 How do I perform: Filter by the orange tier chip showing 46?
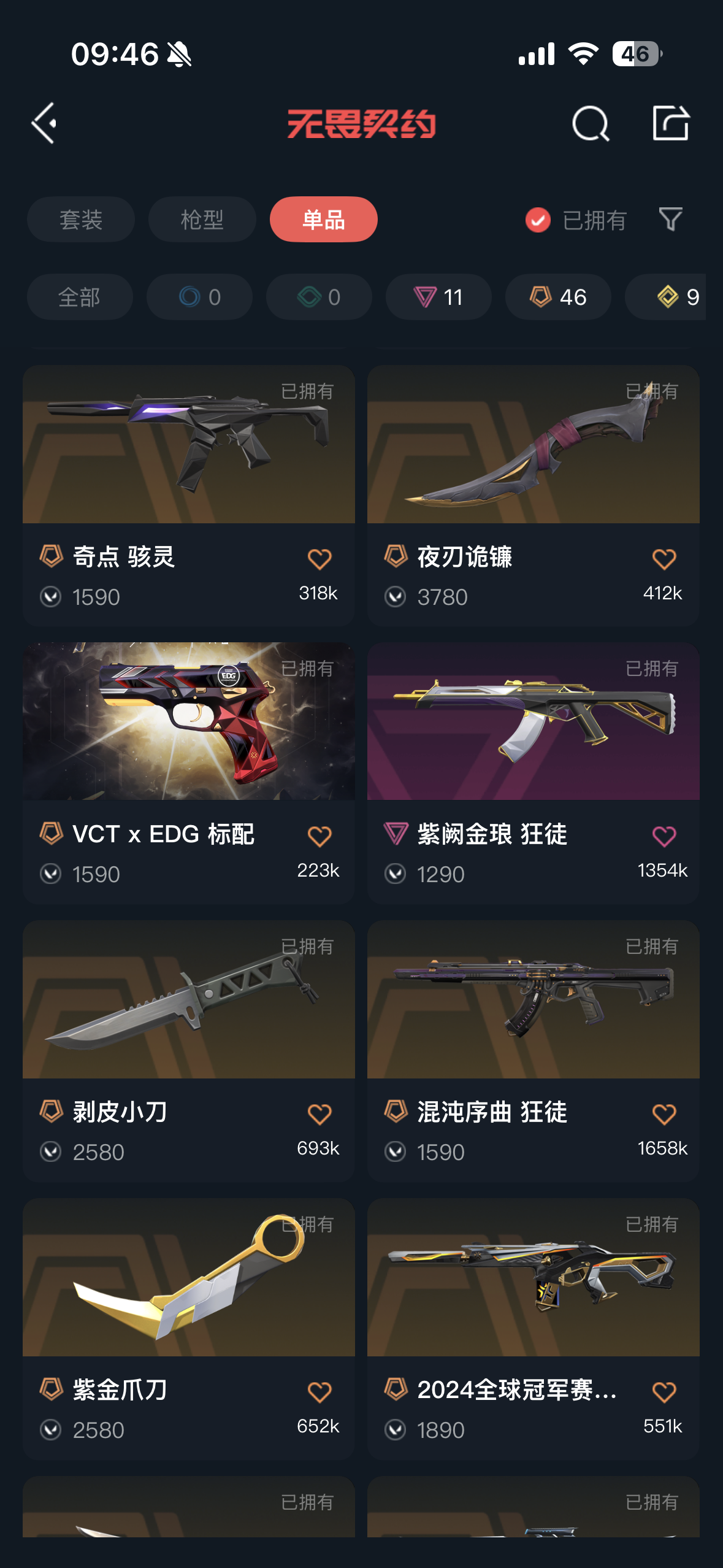click(x=558, y=297)
